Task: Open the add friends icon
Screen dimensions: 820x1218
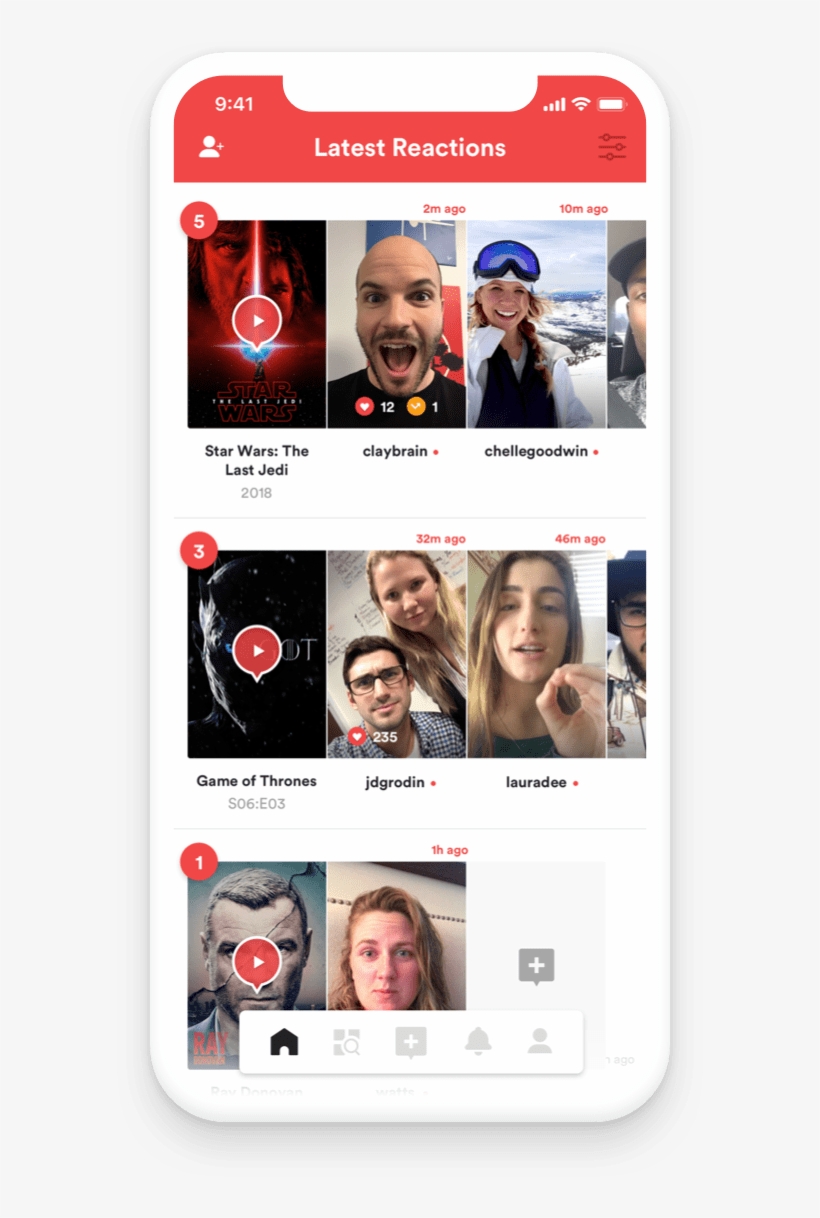Action: tap(211, 147)
